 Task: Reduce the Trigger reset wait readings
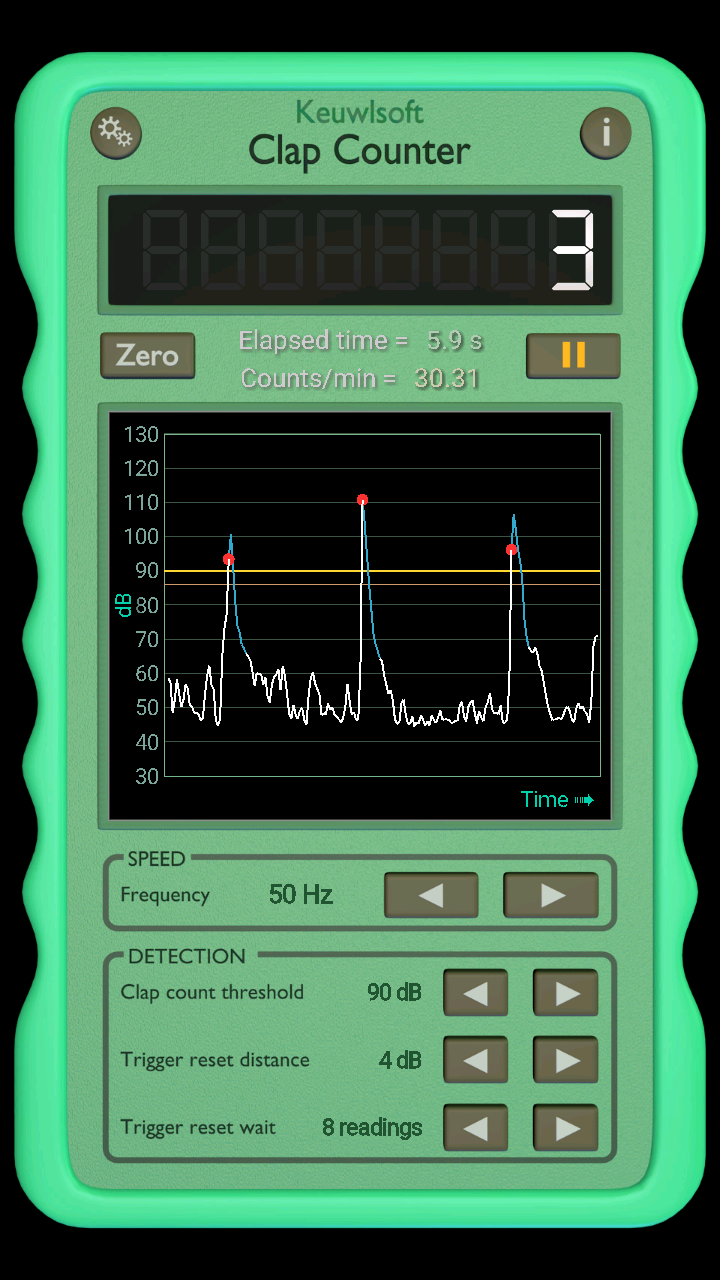pos(475,1128)
